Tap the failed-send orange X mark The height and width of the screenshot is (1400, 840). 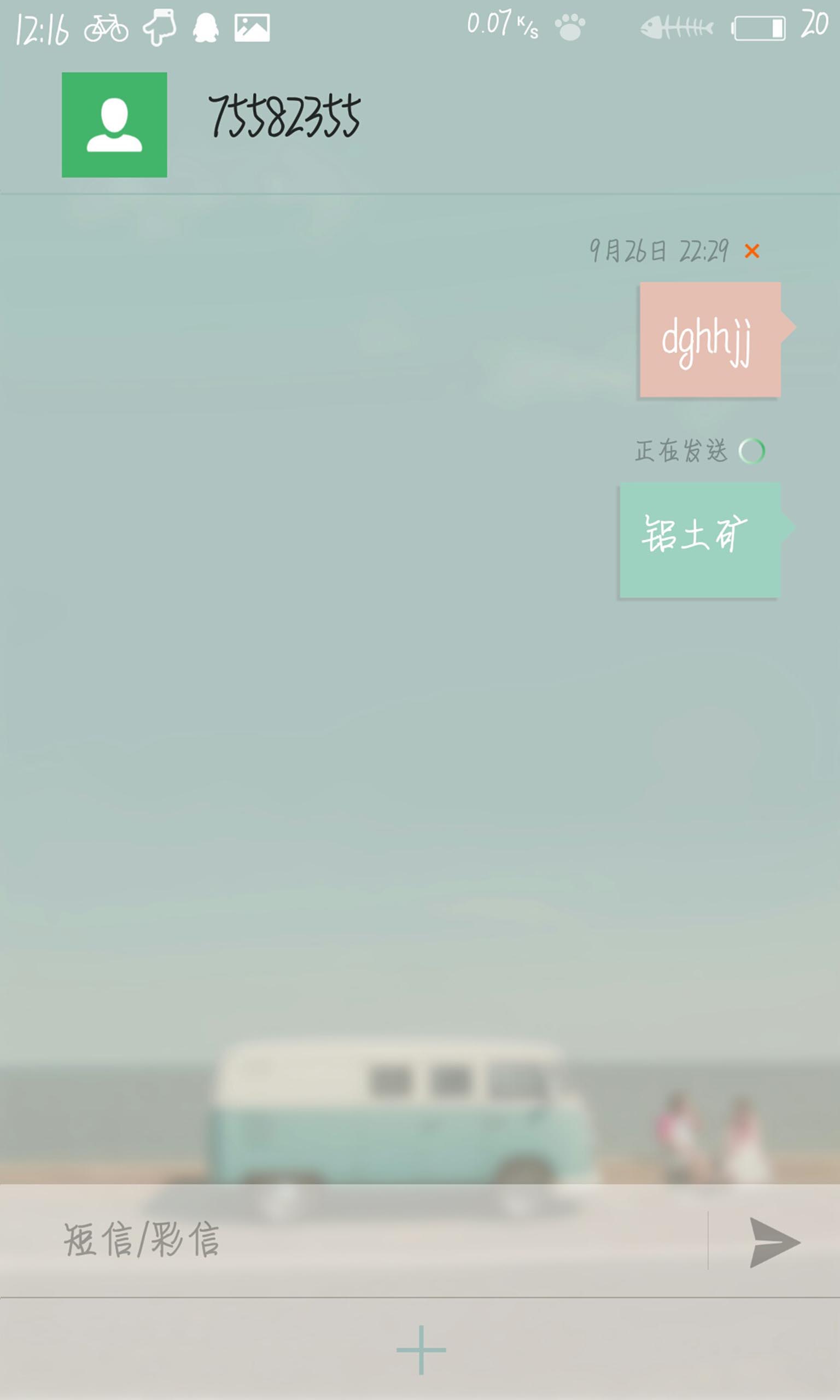pyautogui.click(x=752, y=250)
